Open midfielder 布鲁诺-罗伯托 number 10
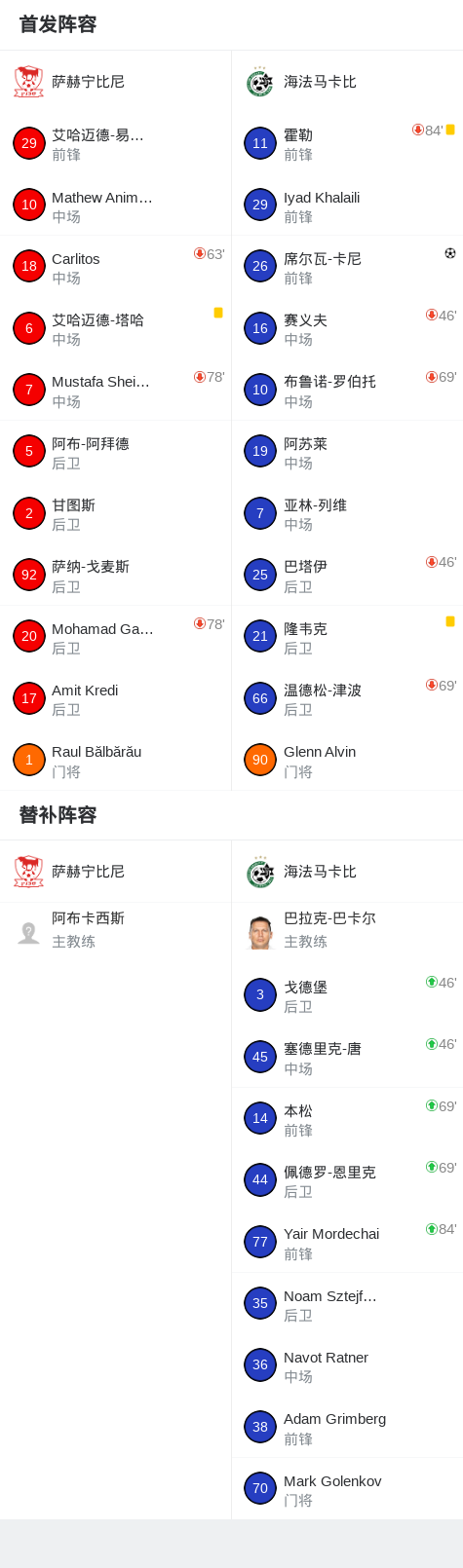The width and height of the screenshot is (463, 1568). (347, 390)
